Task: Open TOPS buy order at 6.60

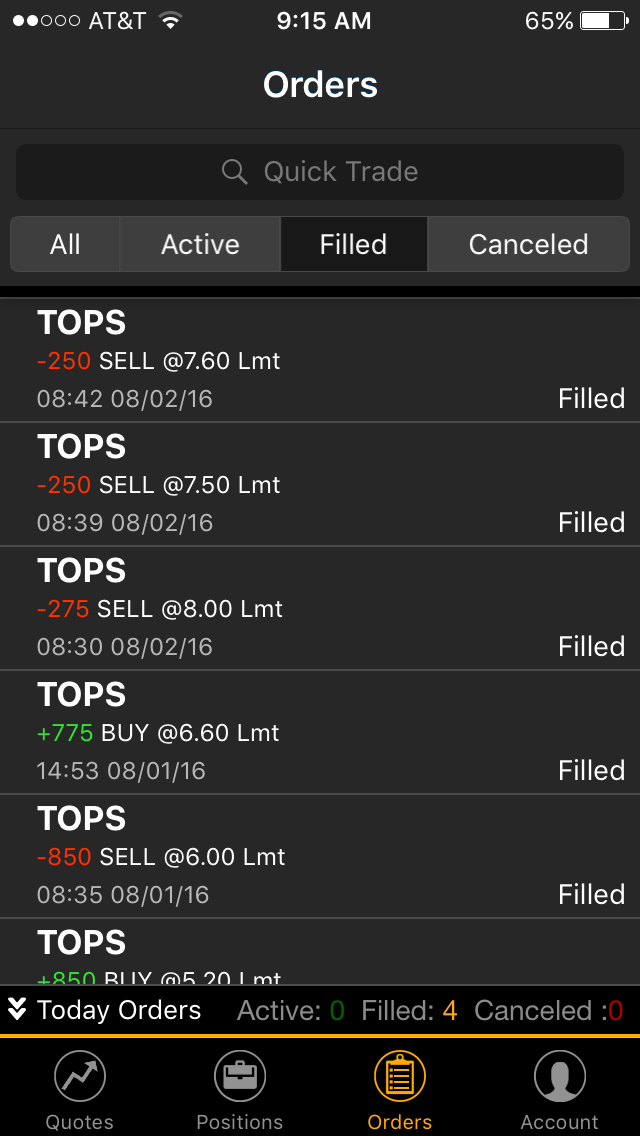Action: point(320,732)
